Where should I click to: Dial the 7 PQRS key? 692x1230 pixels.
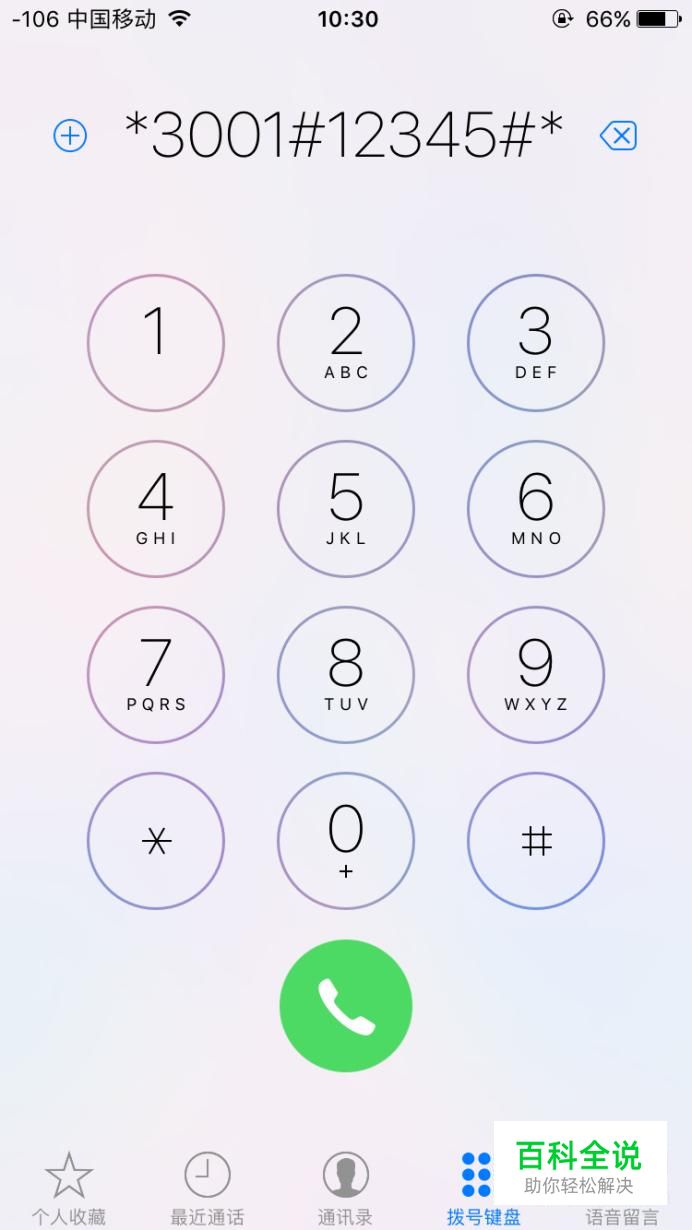156,675
